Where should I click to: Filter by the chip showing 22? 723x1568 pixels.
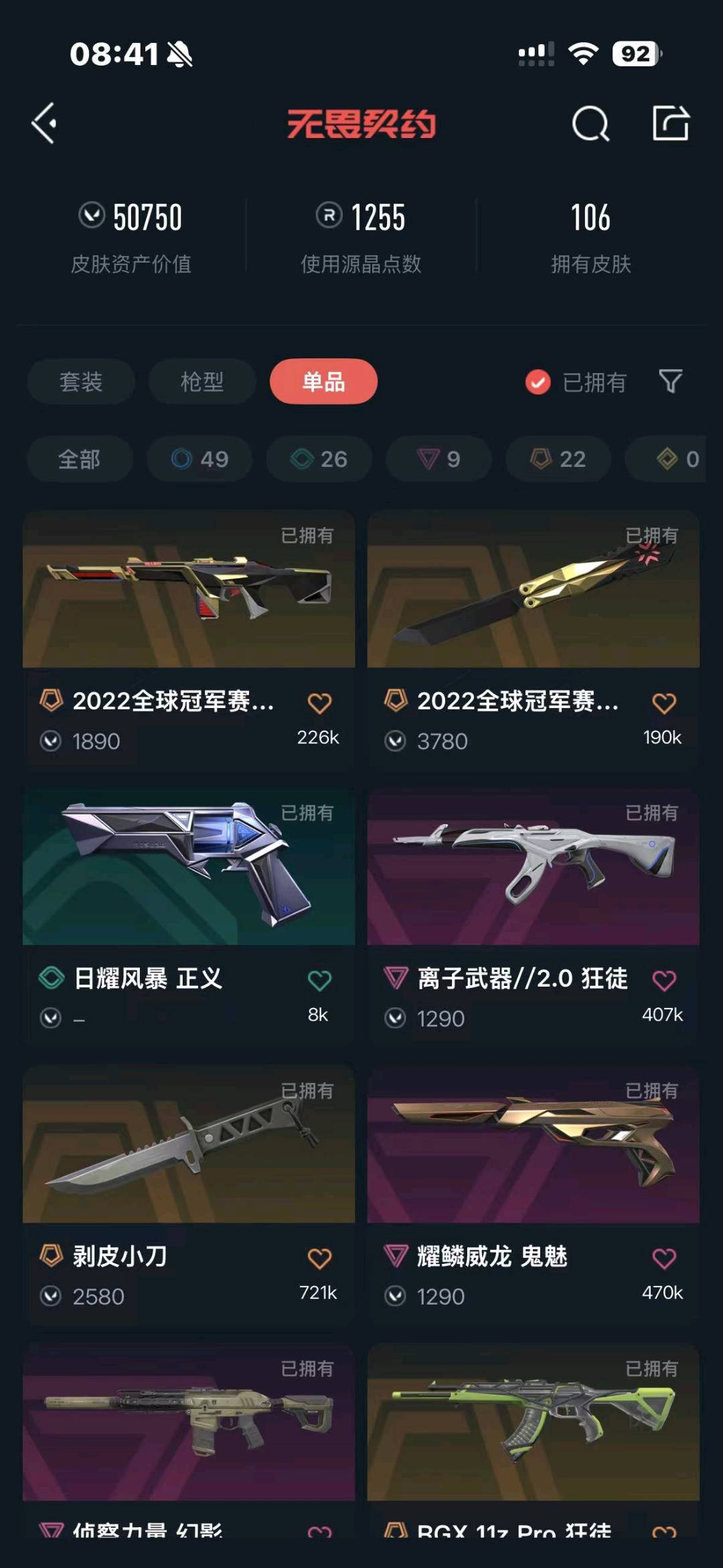pos(558,459)
